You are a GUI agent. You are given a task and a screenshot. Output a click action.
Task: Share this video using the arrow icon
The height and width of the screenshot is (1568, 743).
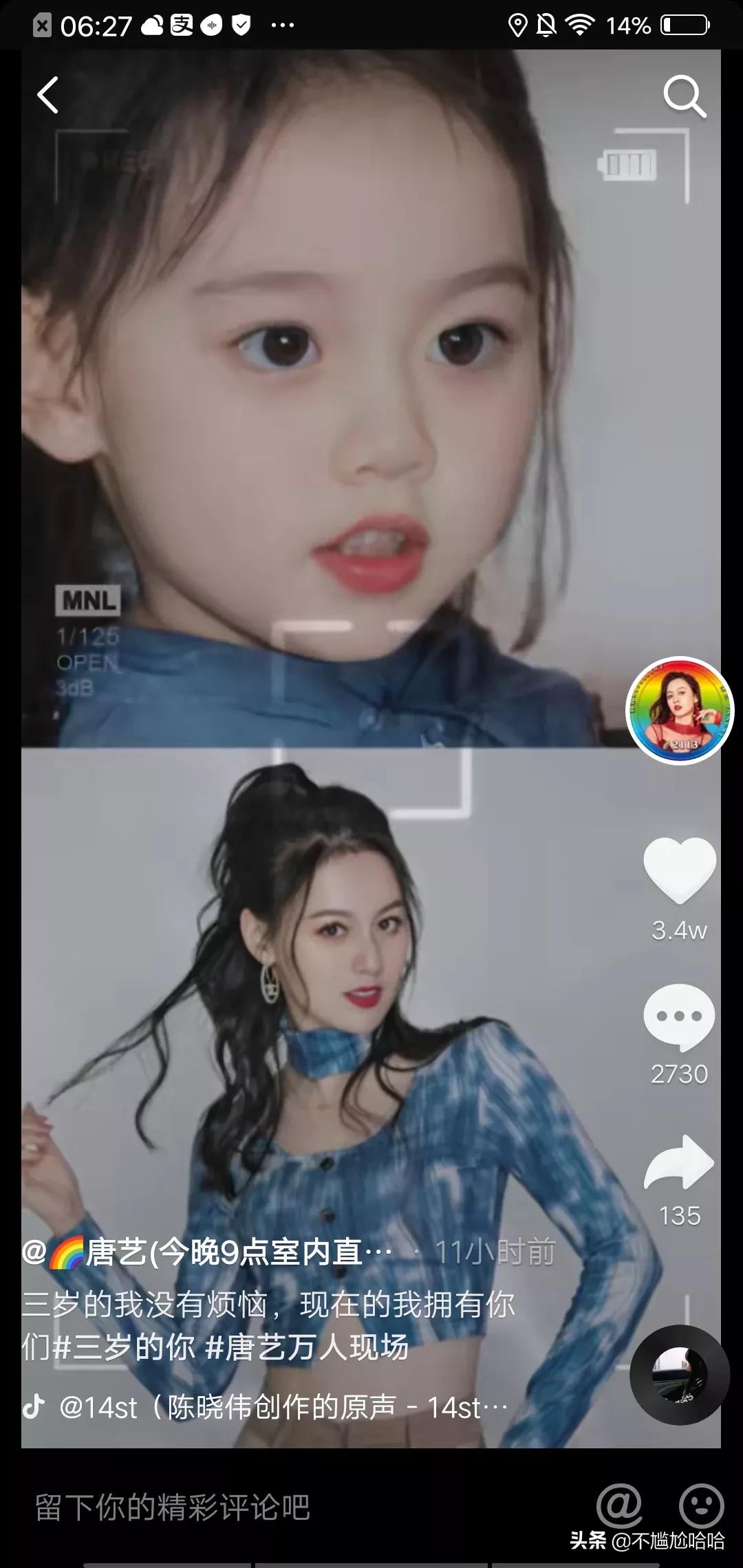pos(680,1164)
